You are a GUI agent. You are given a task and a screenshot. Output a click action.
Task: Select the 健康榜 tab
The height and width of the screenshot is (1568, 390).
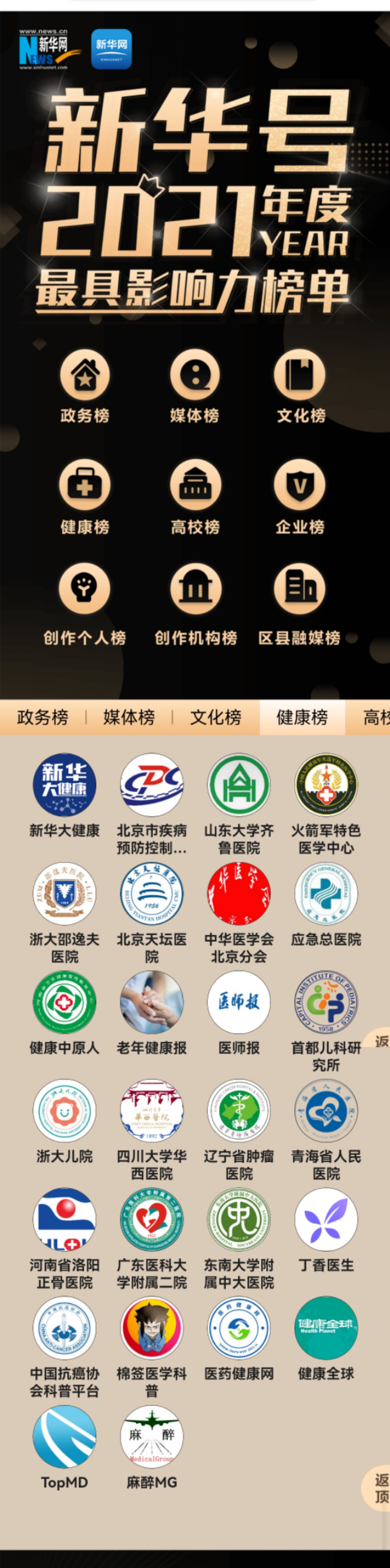click(302, 717)
